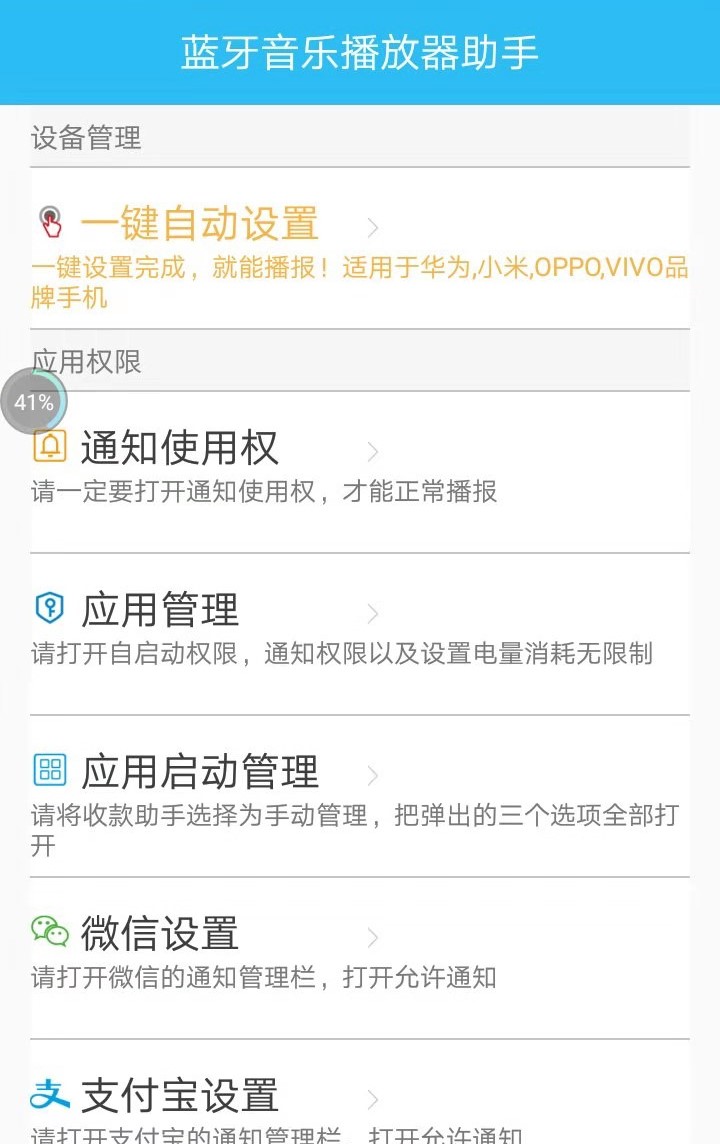Open the 微信设置 WeChat settings row
This screenshot has width=720, height=1144.
pos(160,934)
